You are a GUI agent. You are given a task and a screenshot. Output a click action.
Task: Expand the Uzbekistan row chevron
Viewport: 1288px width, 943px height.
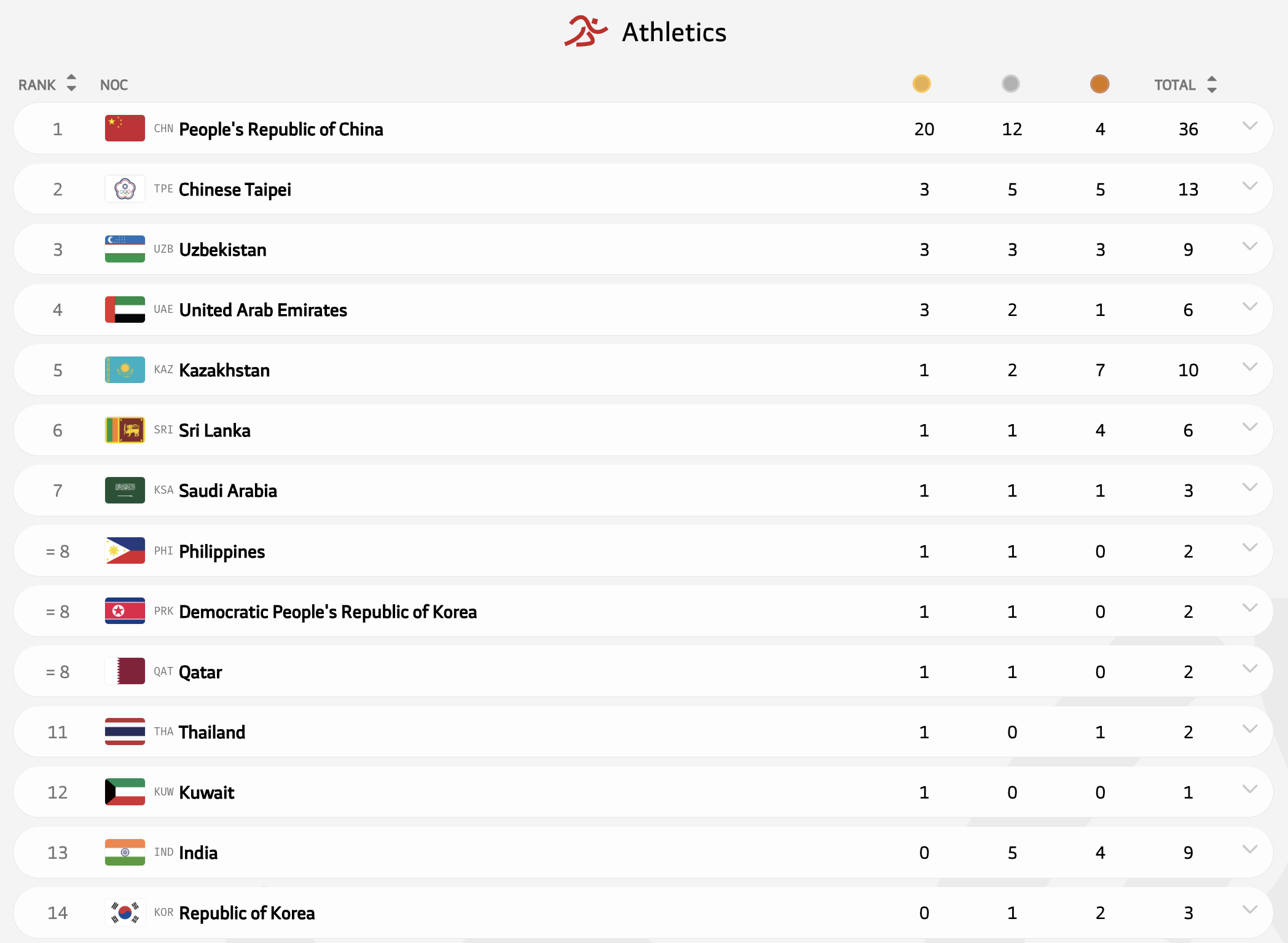(1249, 247)
